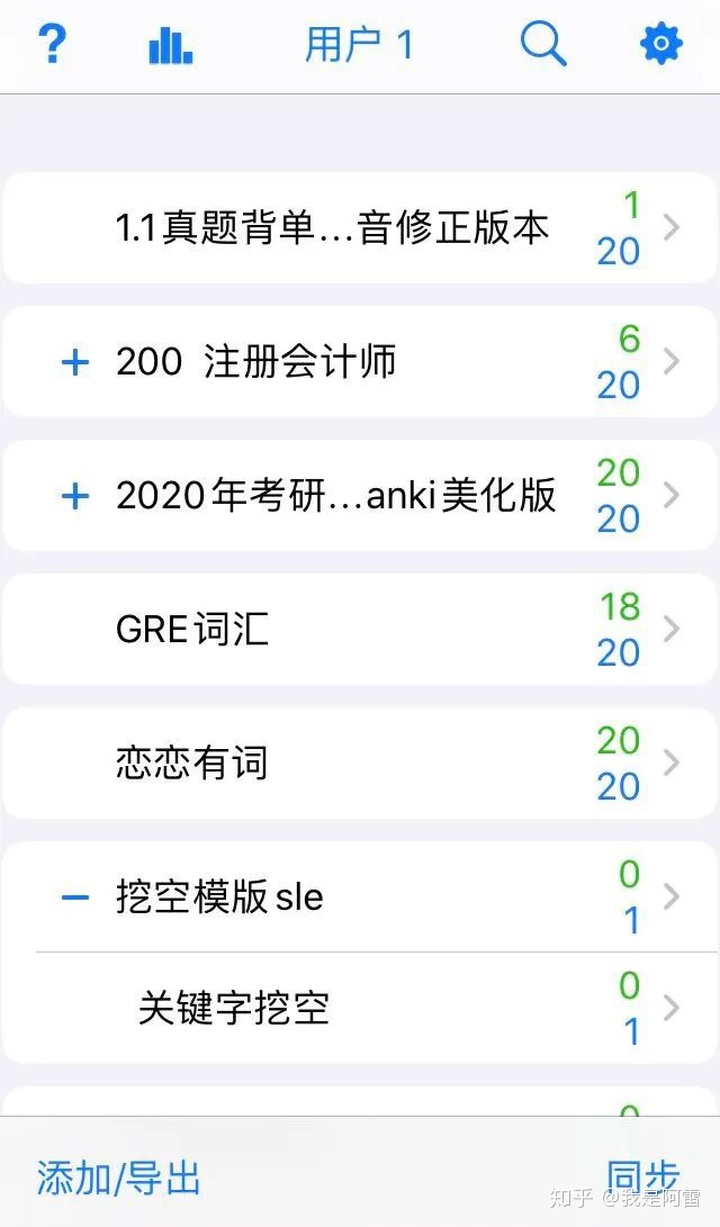Open the GRE词汇 deck

point(192,630)
